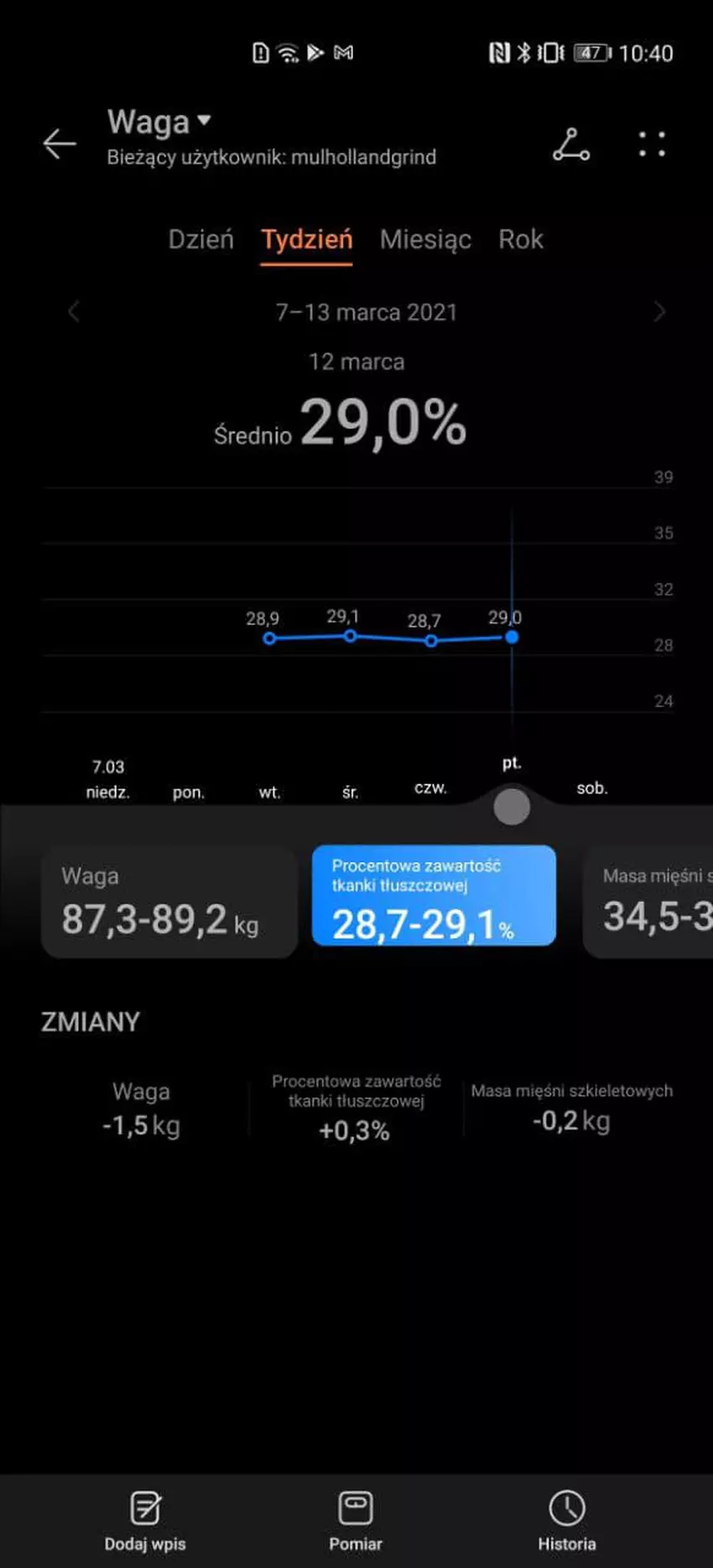Screen dimensions: 713x1568
Task: Start a measurement with Pomiar
Action: pyautogui.click(x=356, y=1519)
